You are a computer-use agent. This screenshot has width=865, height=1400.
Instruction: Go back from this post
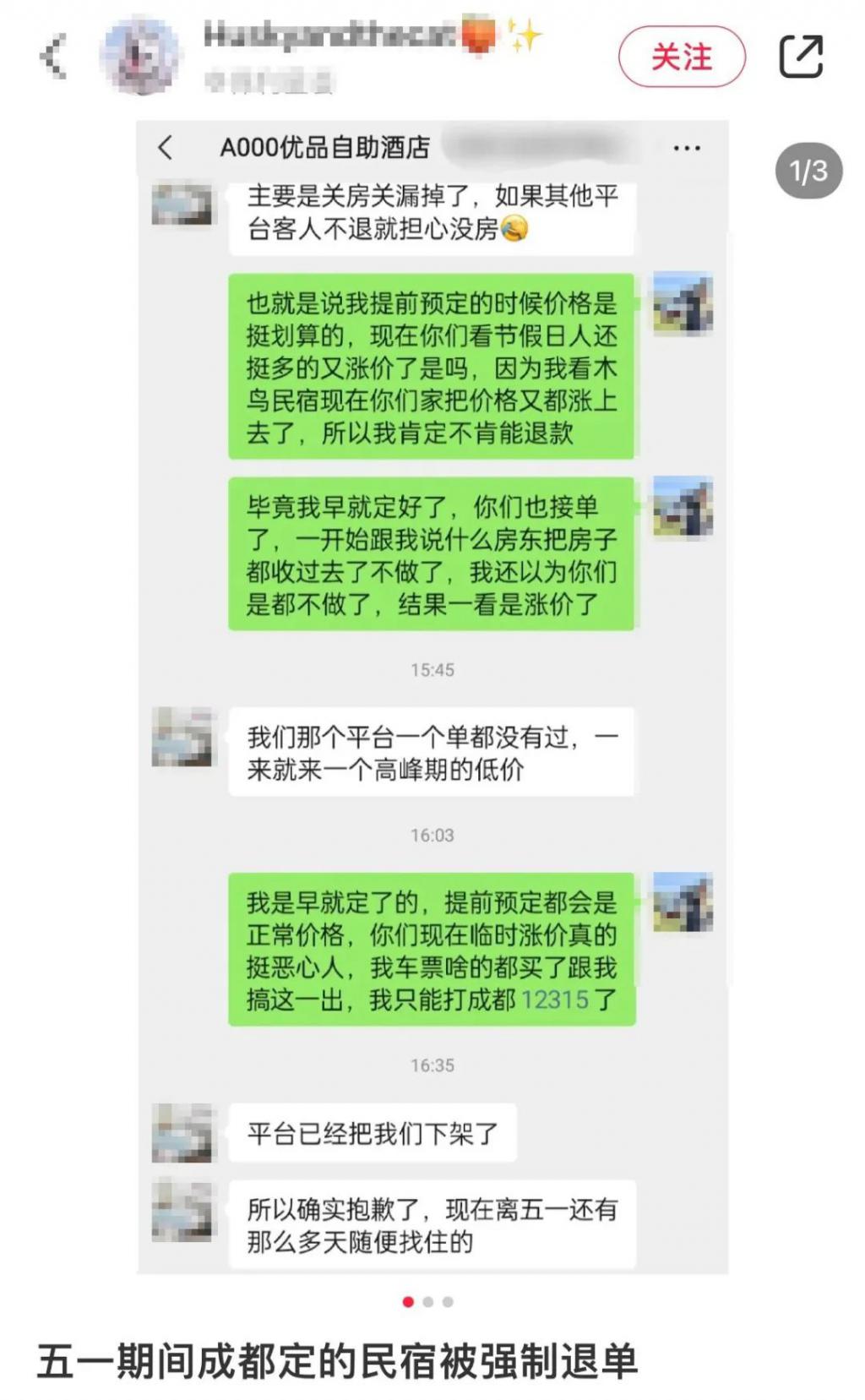click(53, 57)
